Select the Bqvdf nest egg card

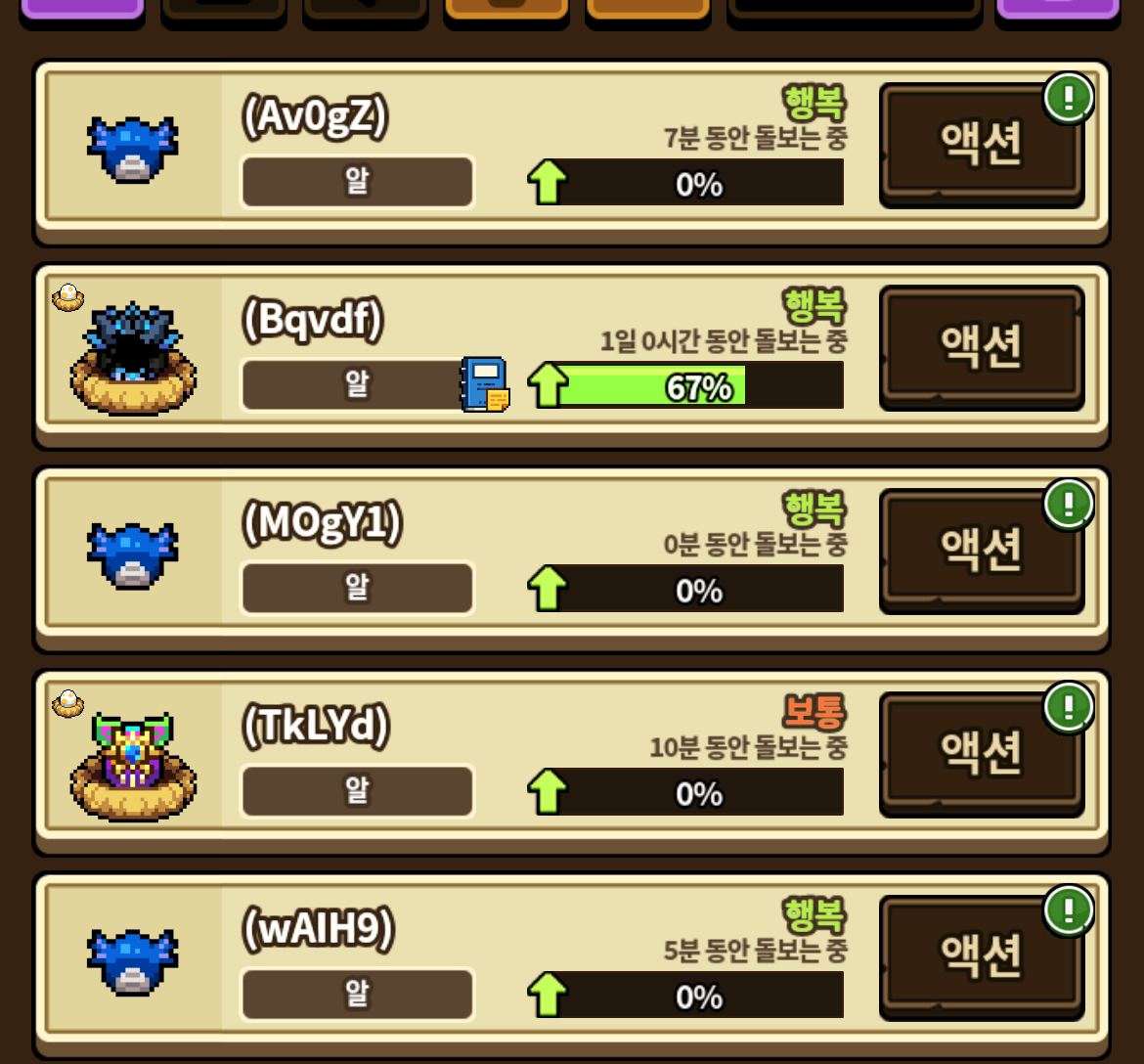tap(134, 354)
